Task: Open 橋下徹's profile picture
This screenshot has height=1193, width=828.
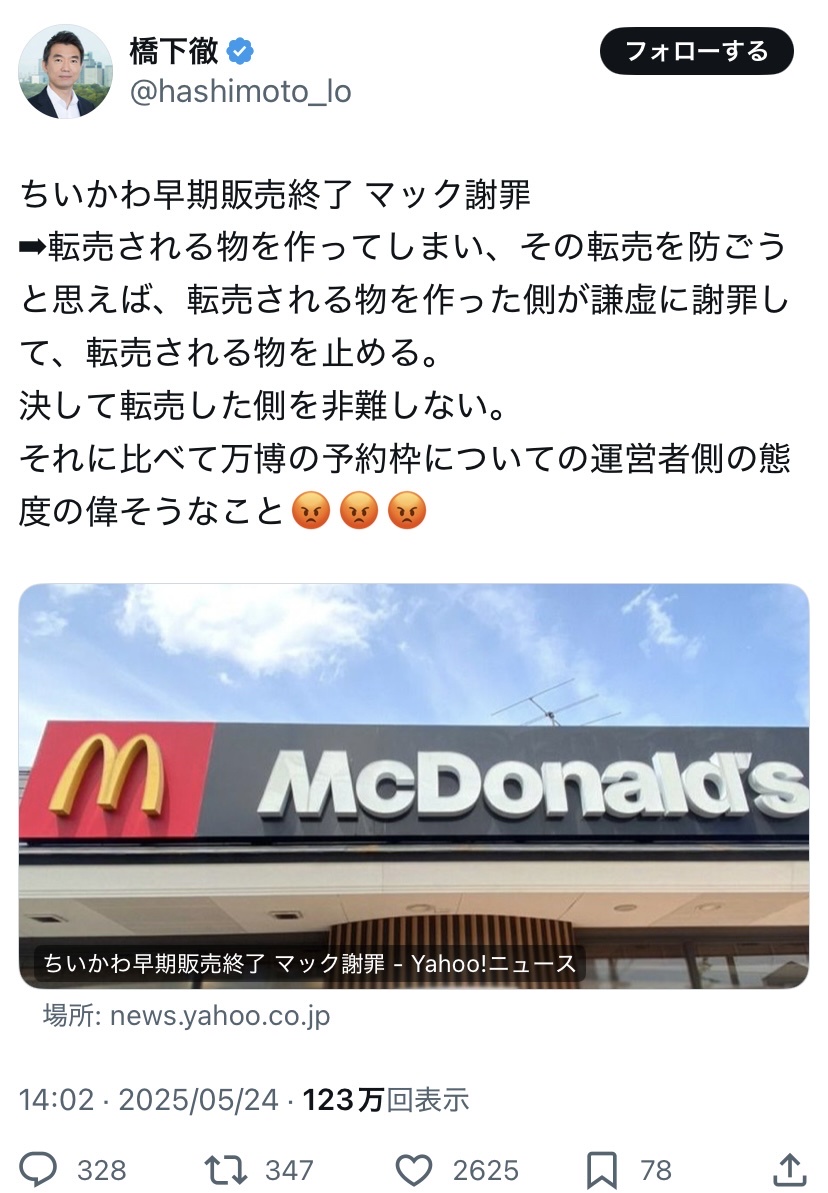Action: coord(66,71)
